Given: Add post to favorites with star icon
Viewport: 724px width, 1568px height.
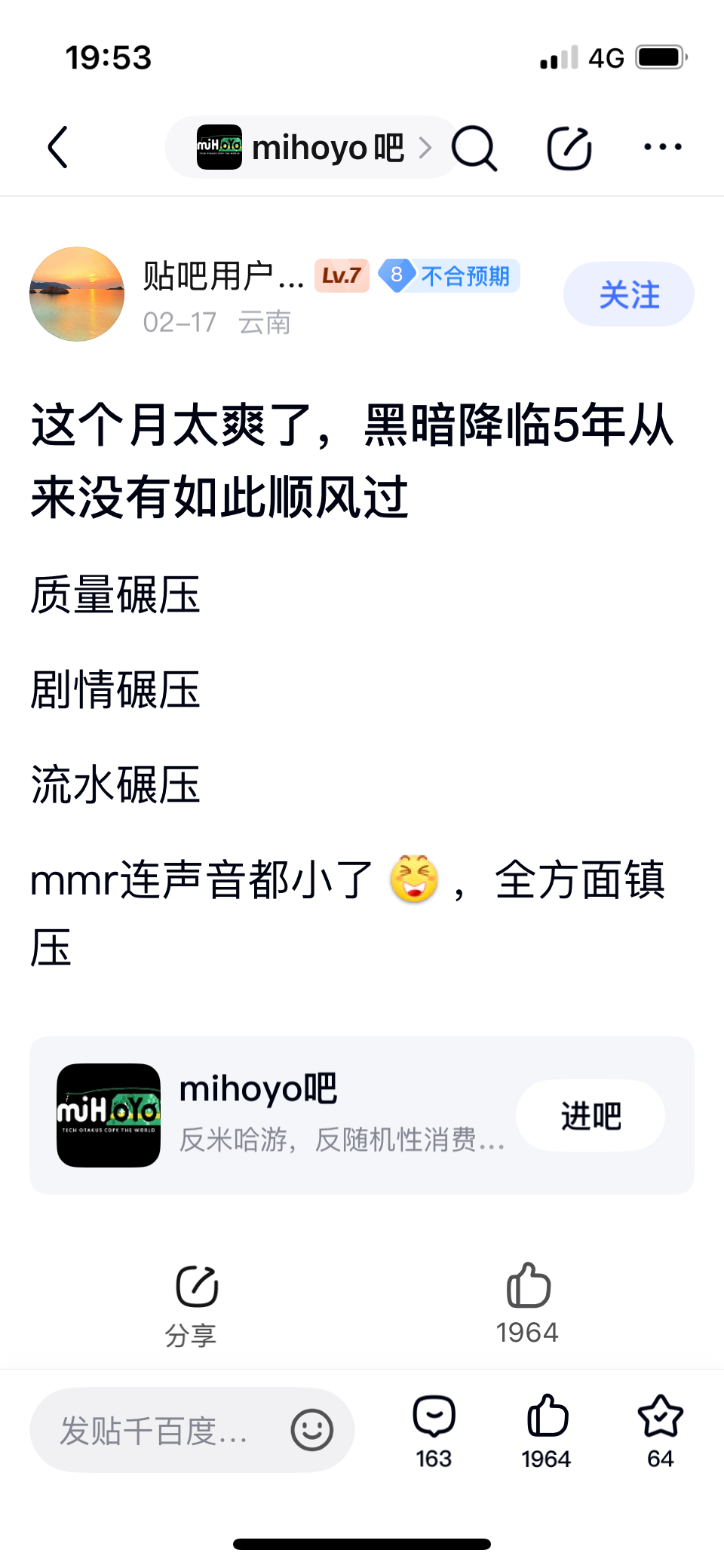Looking at the screenshot, I should click(660, 1431).
